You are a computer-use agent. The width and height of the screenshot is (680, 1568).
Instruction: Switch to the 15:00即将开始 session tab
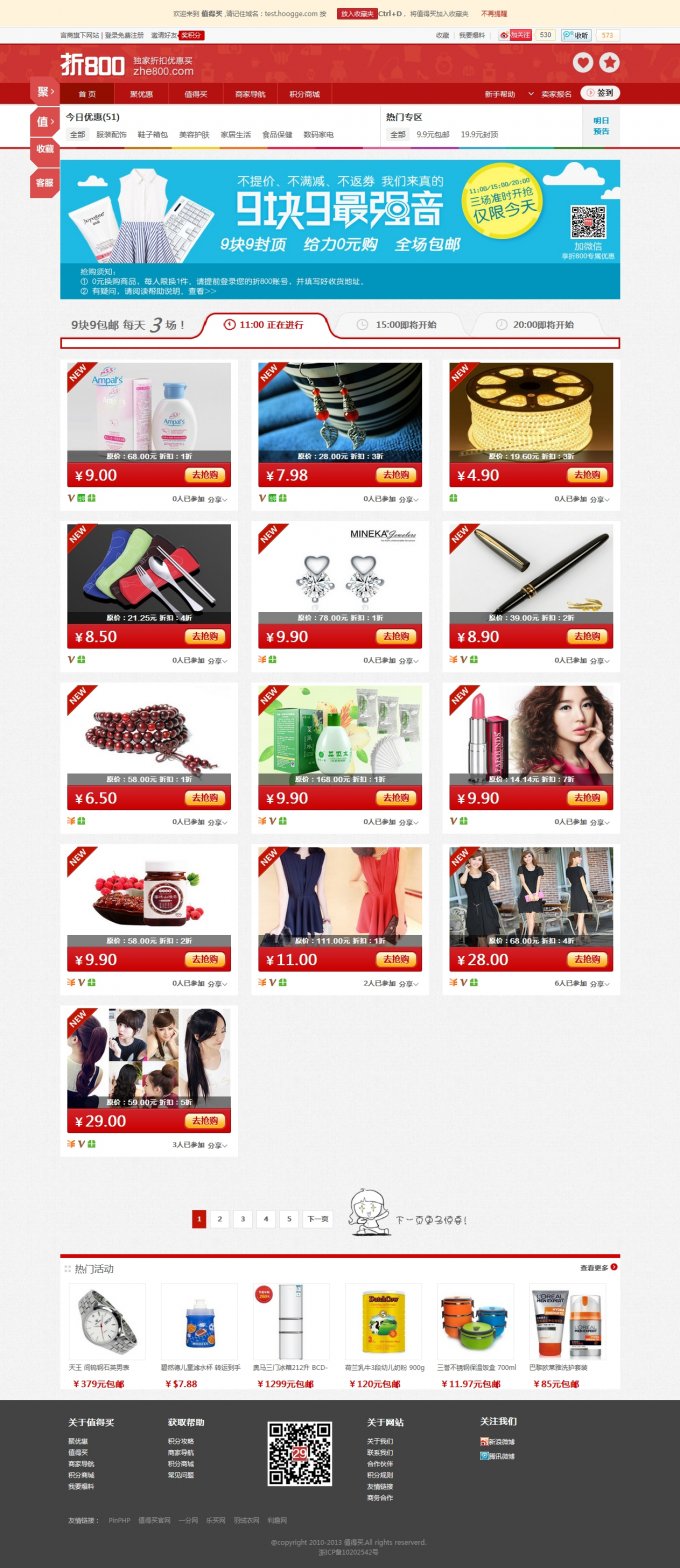click(x=397, y=325)
